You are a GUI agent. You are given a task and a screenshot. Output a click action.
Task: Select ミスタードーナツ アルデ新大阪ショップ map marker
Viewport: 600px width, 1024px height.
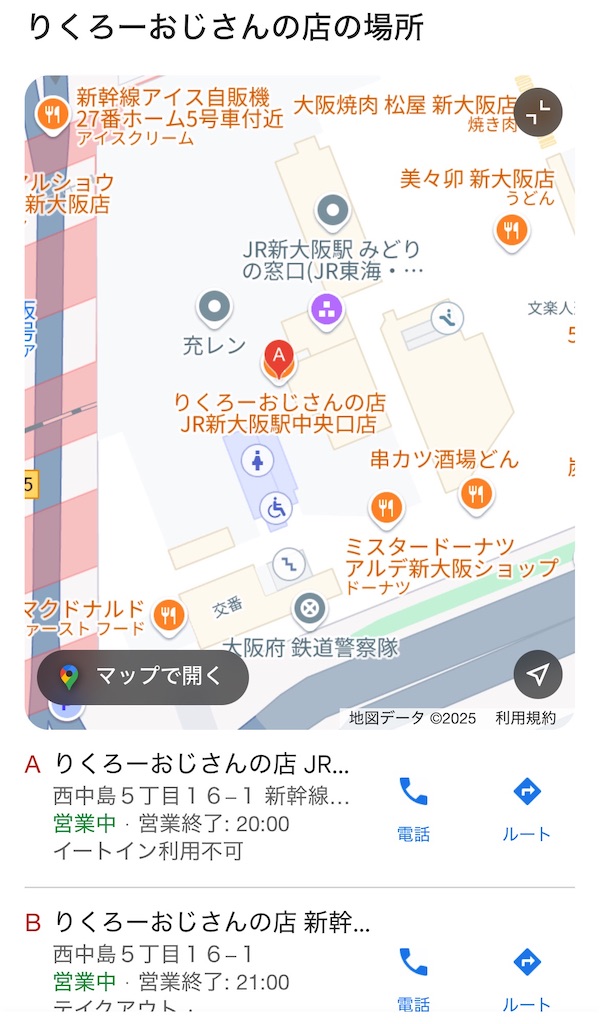[386, 509]
